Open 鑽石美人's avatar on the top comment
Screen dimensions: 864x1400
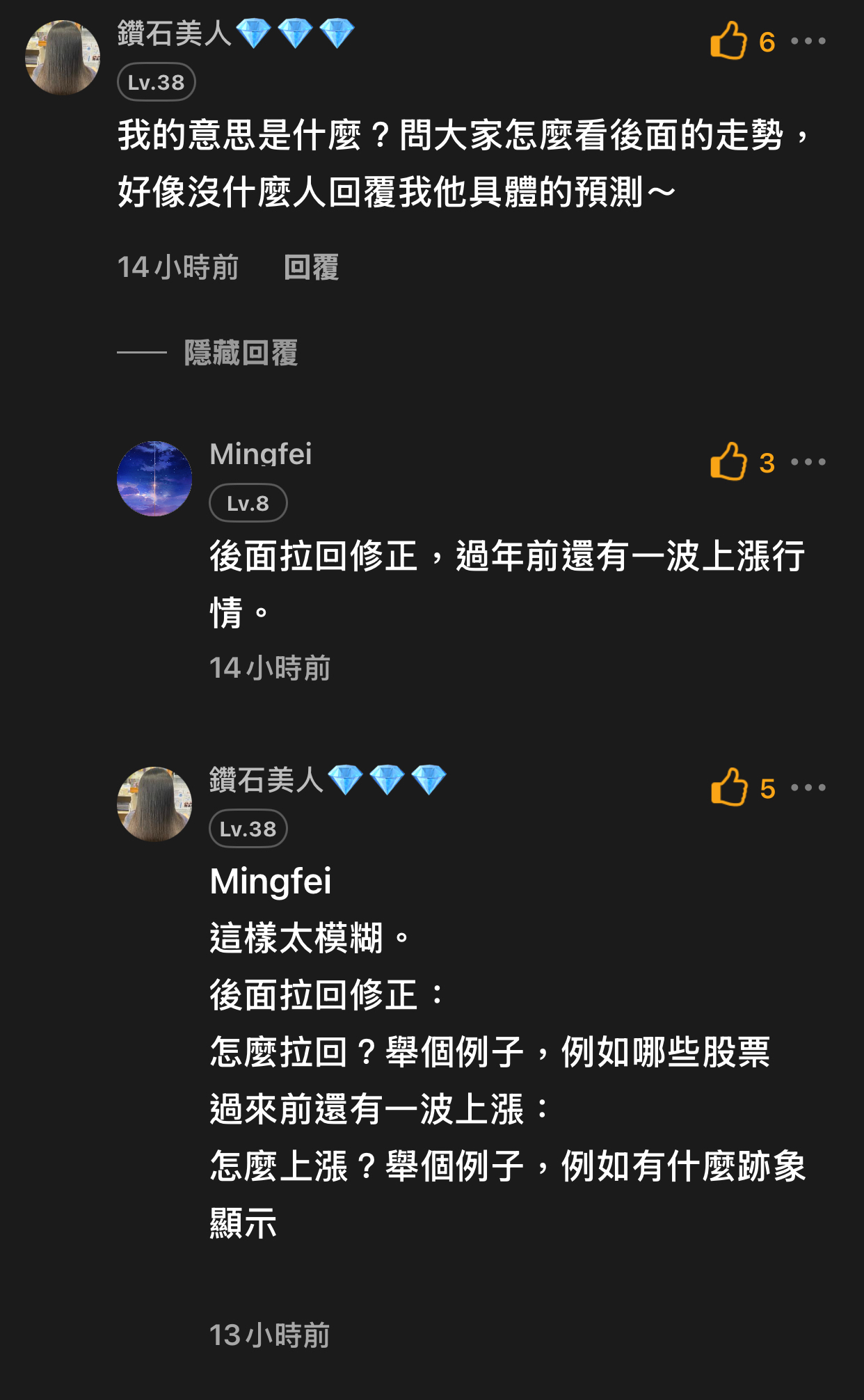point(63,58)
